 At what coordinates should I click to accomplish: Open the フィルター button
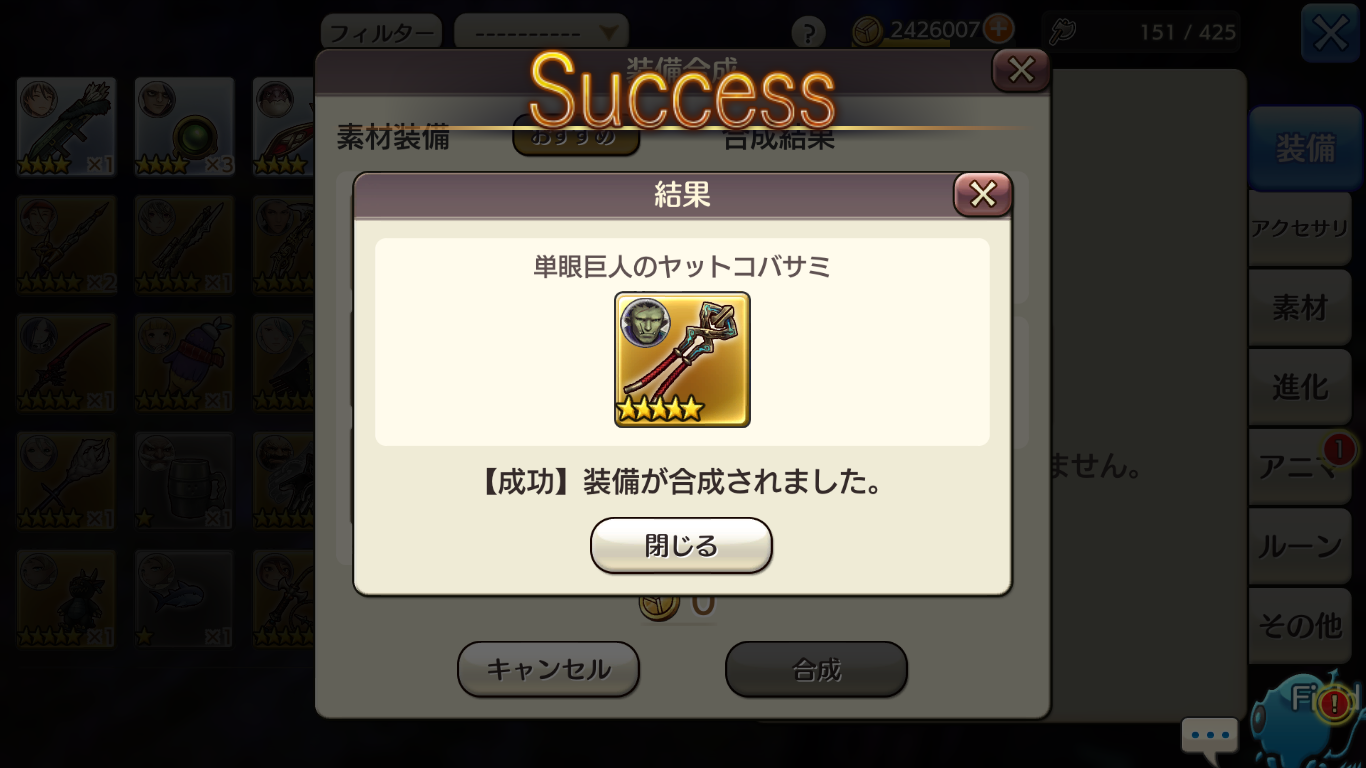[381, 32]
